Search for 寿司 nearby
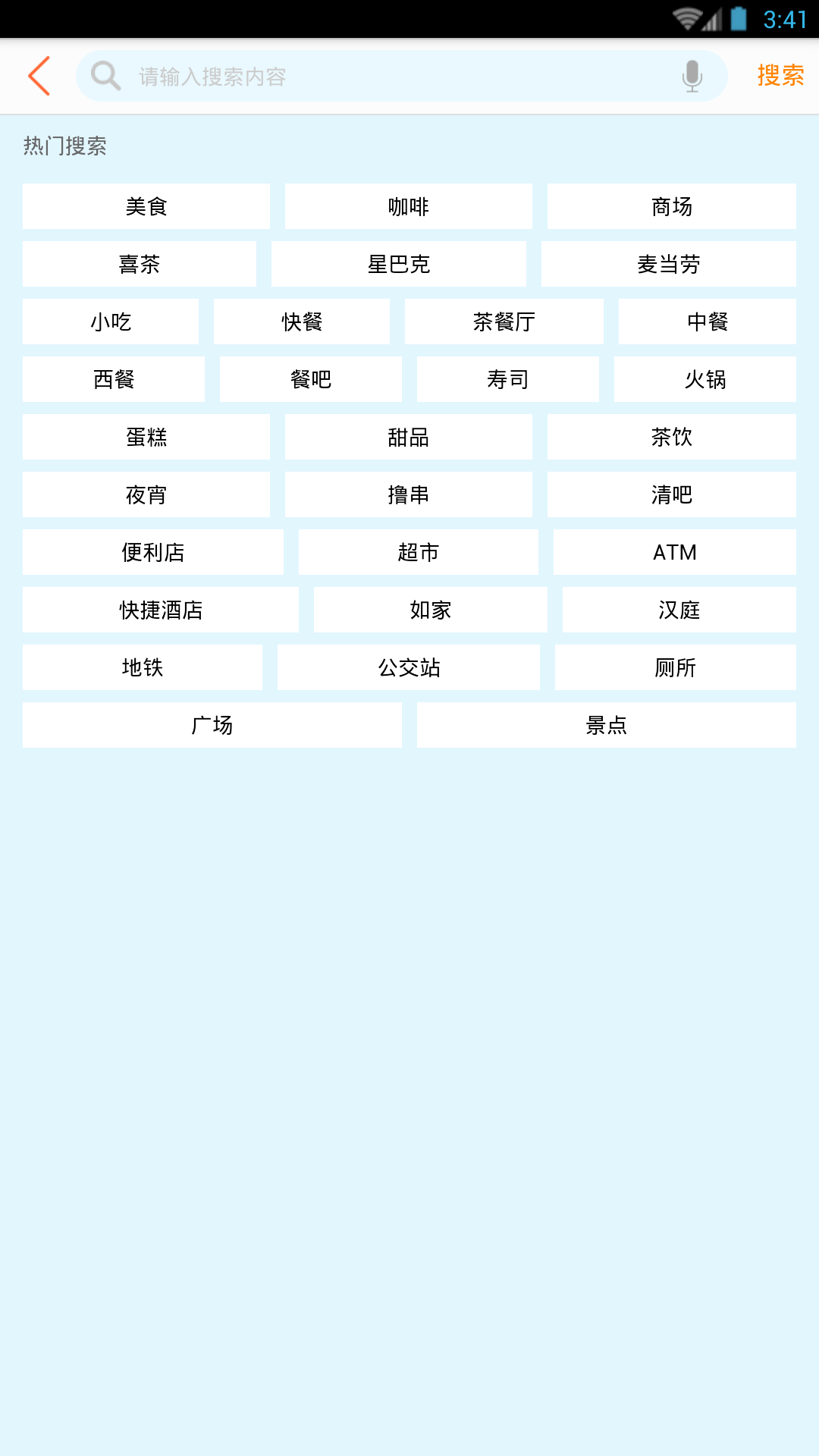This screenshot has height=1456, width=819. point(508,379)
